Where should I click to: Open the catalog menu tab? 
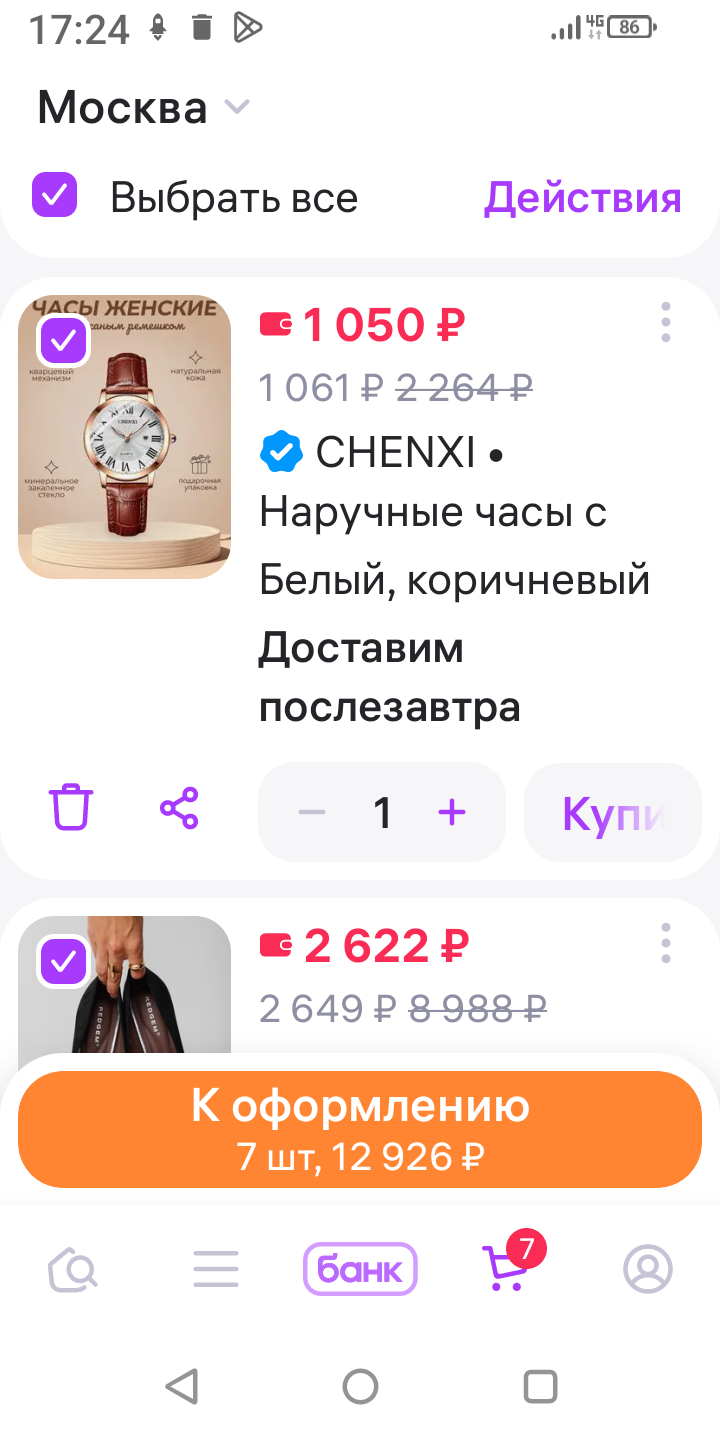pos(216,1270)
